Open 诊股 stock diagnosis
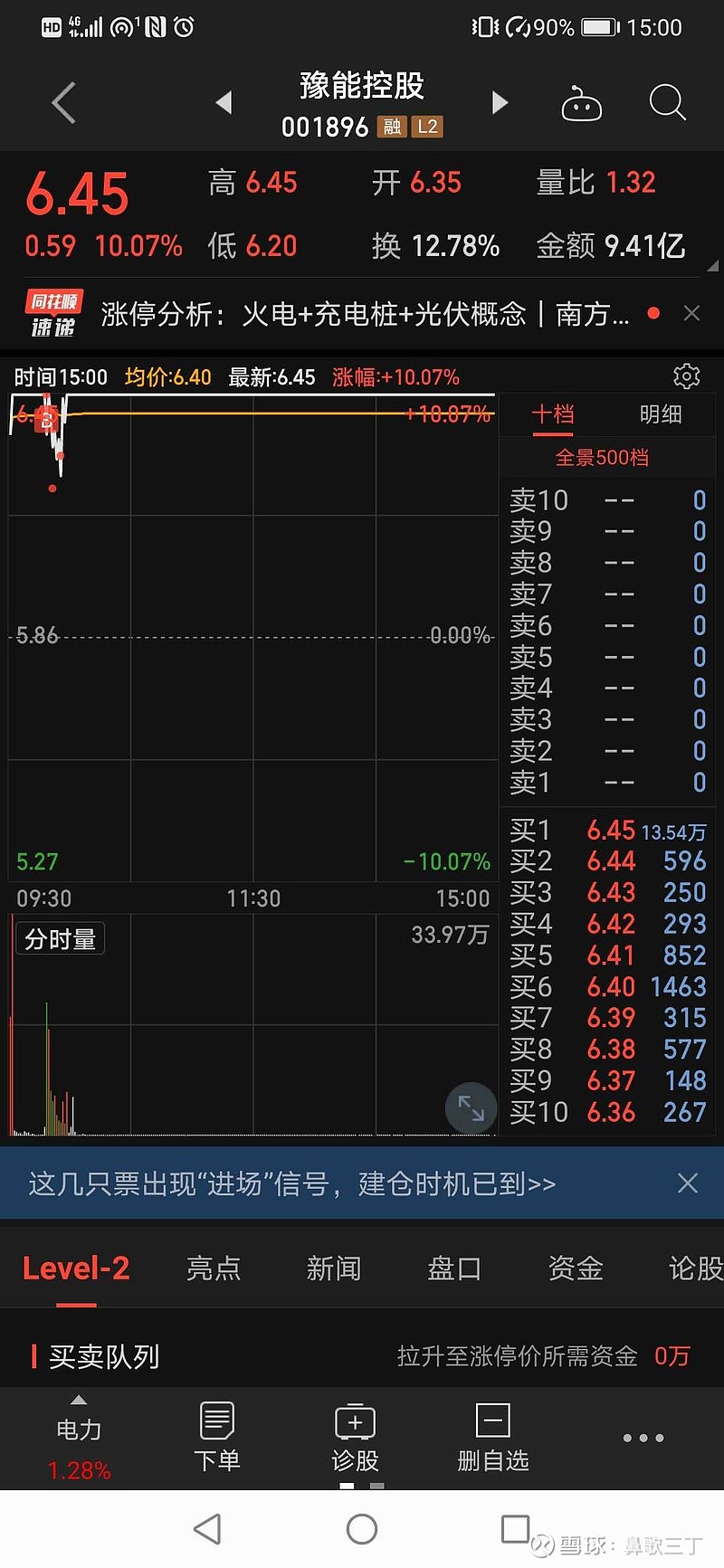 click(355, 1438)
